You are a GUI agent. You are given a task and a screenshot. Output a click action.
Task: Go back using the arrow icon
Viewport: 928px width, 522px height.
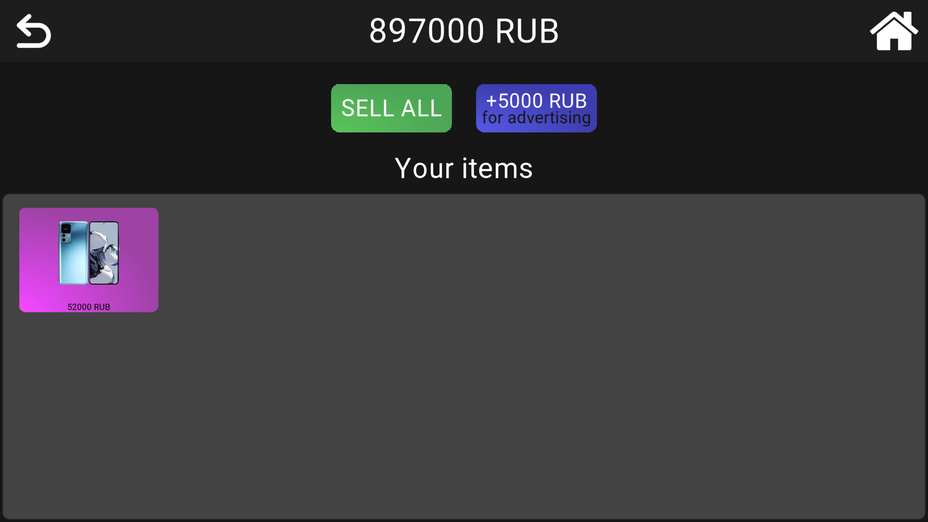[33, 31]
